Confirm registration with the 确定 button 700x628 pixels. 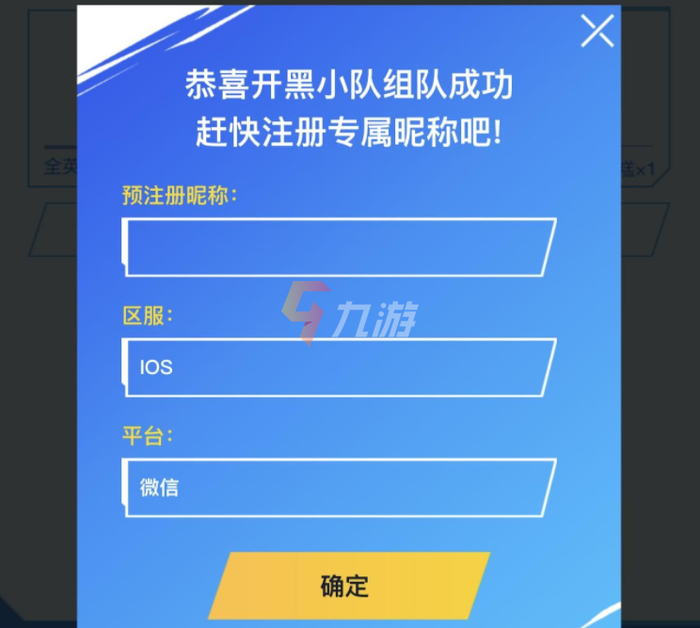347,585
